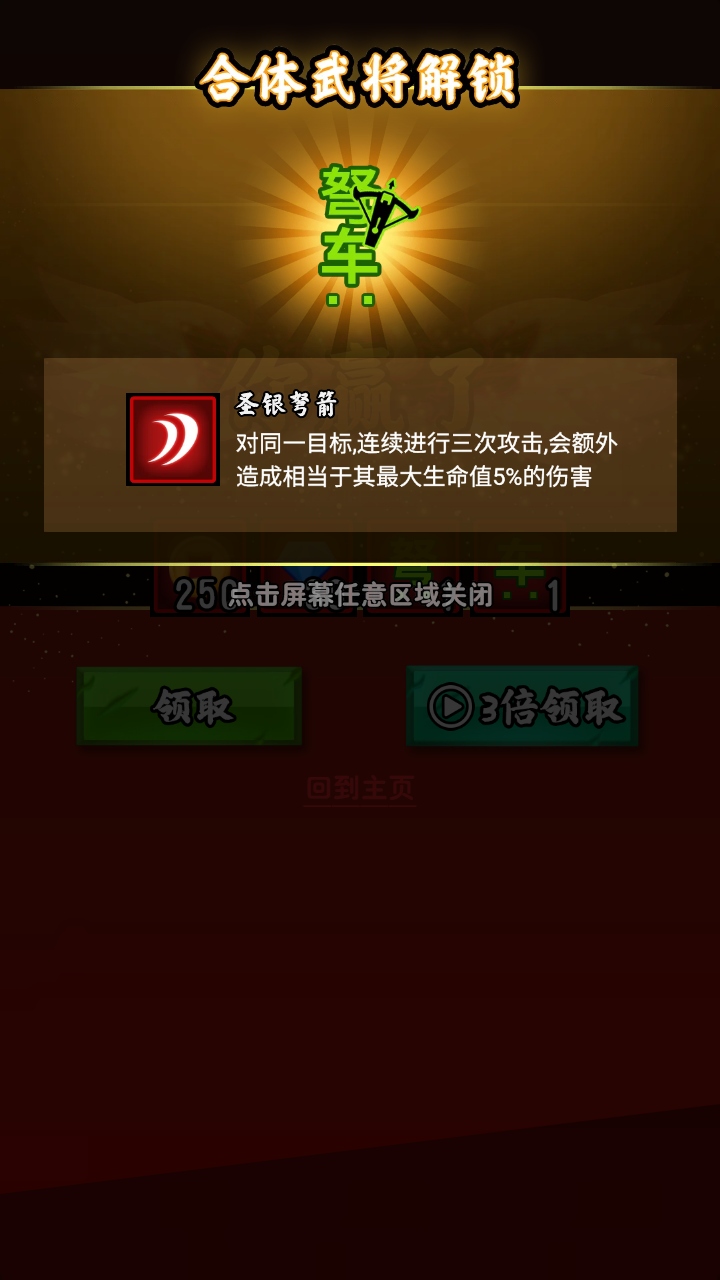720x1280 pixels.
Task: Tap 点击屏幕任意区域关闭 to close the unlock popup
Action: tap(360, 595)
